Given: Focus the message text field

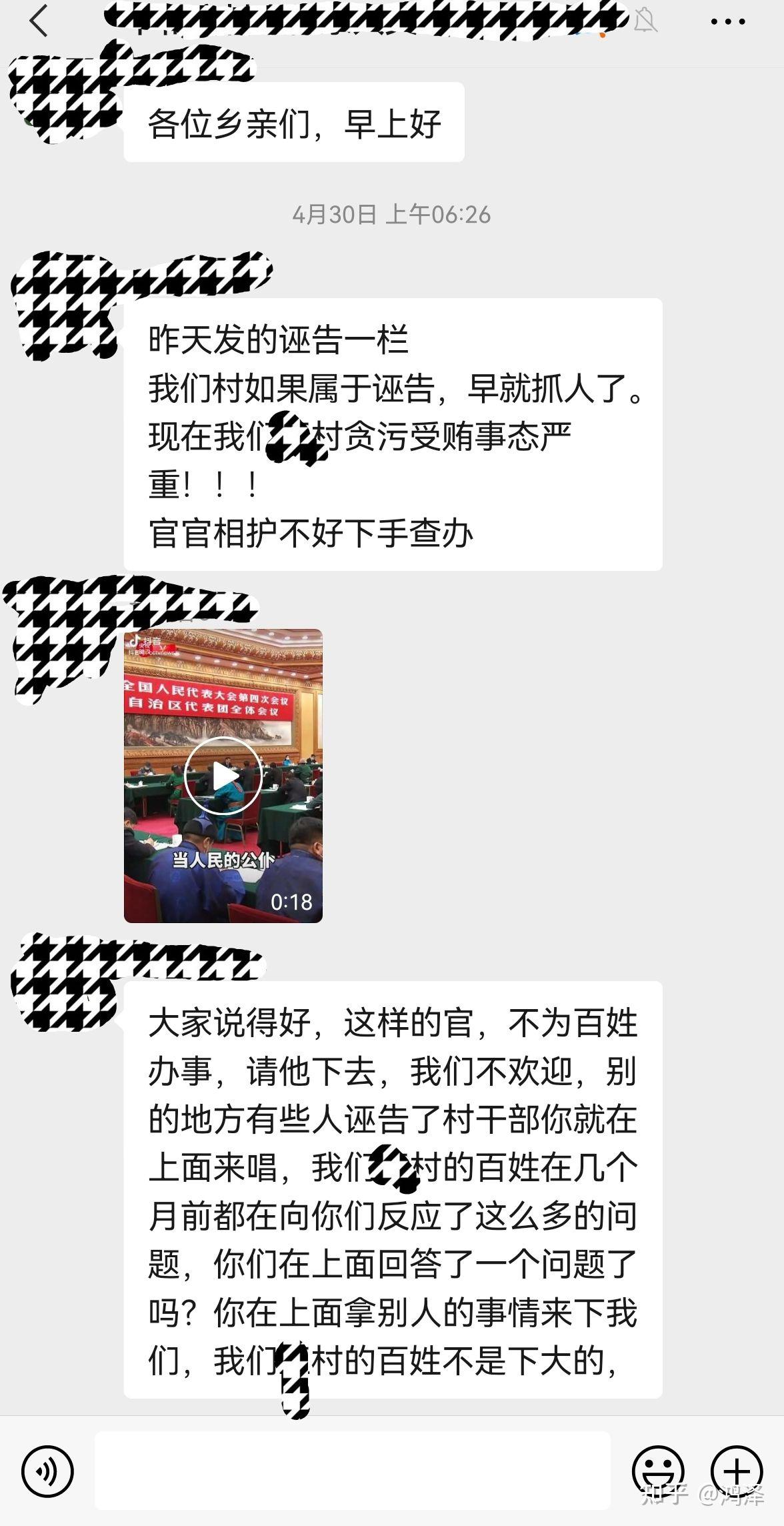Looking at the screenshot, I should coord(352,1471).
